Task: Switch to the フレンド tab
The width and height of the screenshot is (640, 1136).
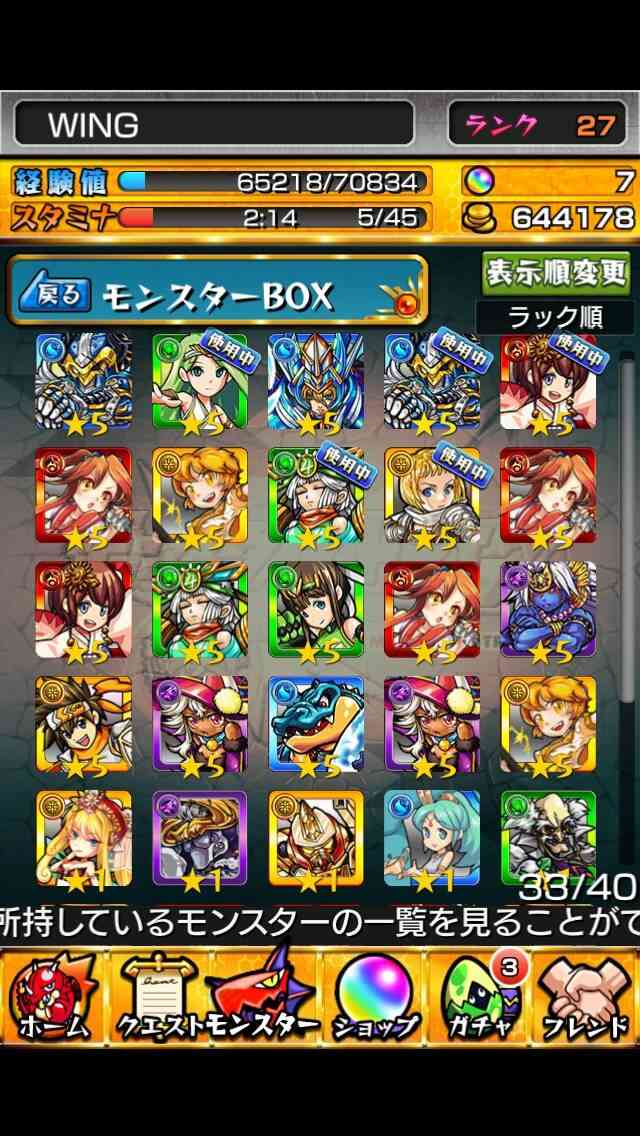Action: (x=586, y=996)
